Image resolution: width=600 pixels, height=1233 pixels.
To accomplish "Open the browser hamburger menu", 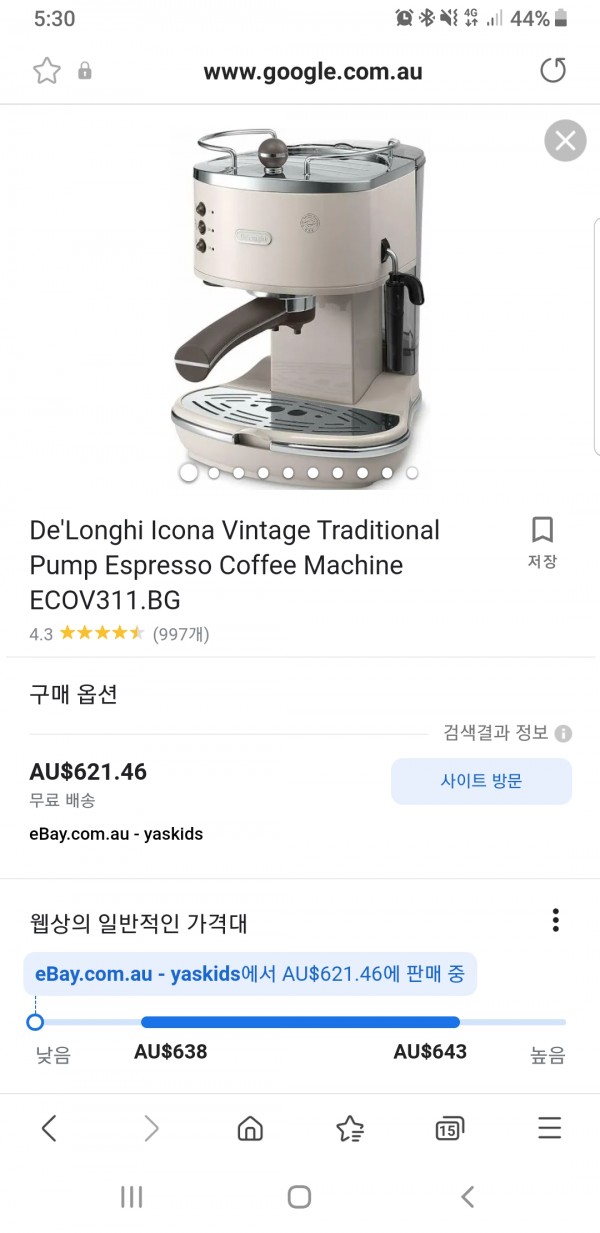I will [x=550, y=1129].
